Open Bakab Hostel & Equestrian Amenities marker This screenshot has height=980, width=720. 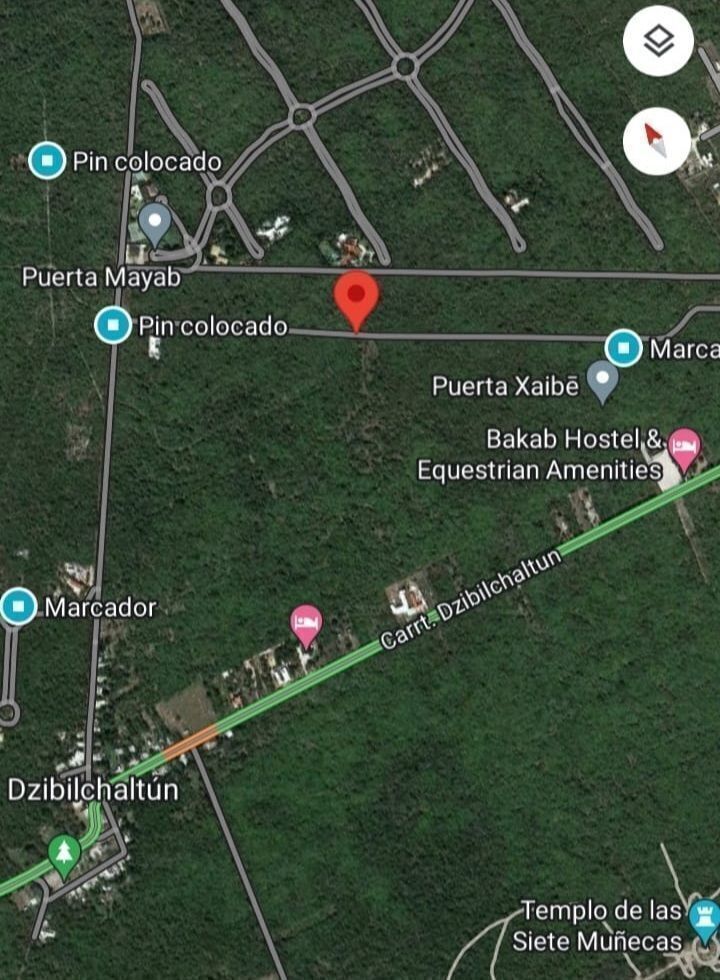pyautogui.click(x=684, y=447)
